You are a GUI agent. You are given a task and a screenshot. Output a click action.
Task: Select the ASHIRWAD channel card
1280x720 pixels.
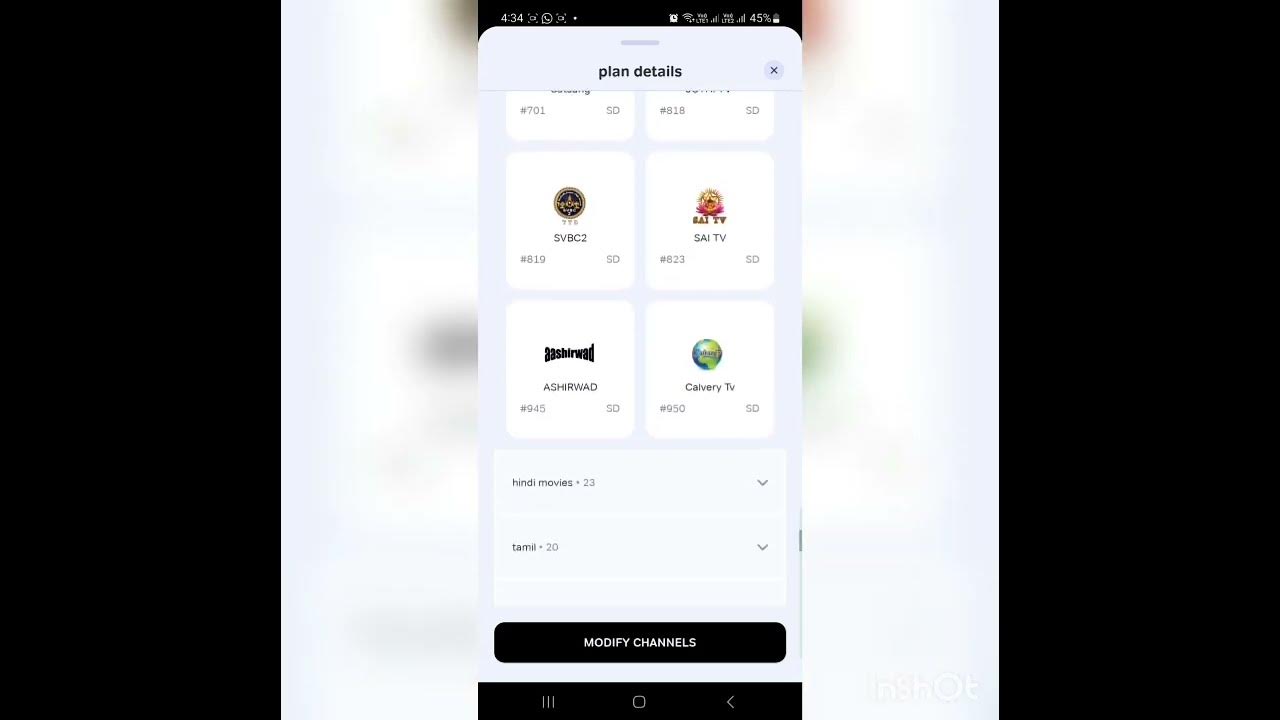[570, 370]
